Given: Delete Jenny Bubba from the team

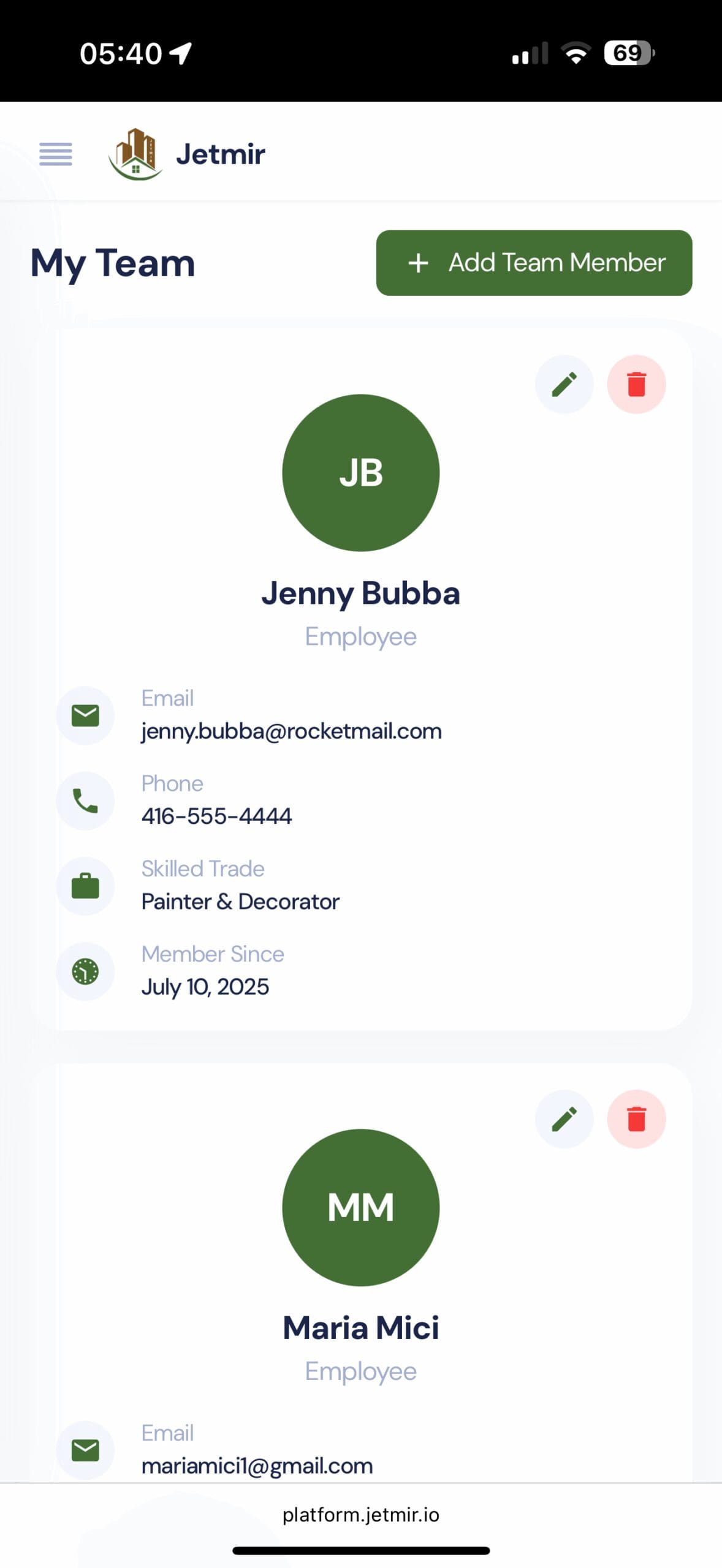Looking at the screenshot, I should click(636, 384).
